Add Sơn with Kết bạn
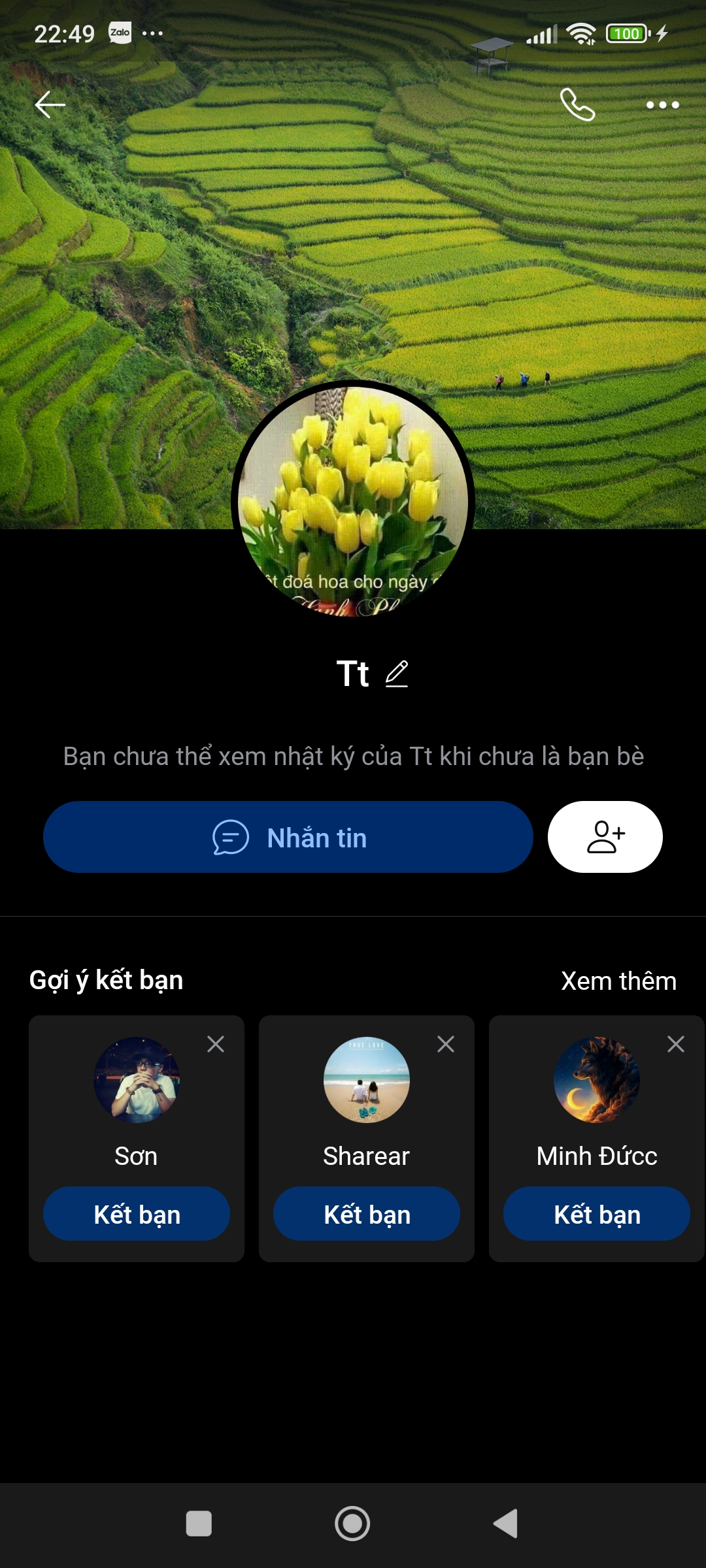Screen dimensions: 706x1568 (137, 1214)
